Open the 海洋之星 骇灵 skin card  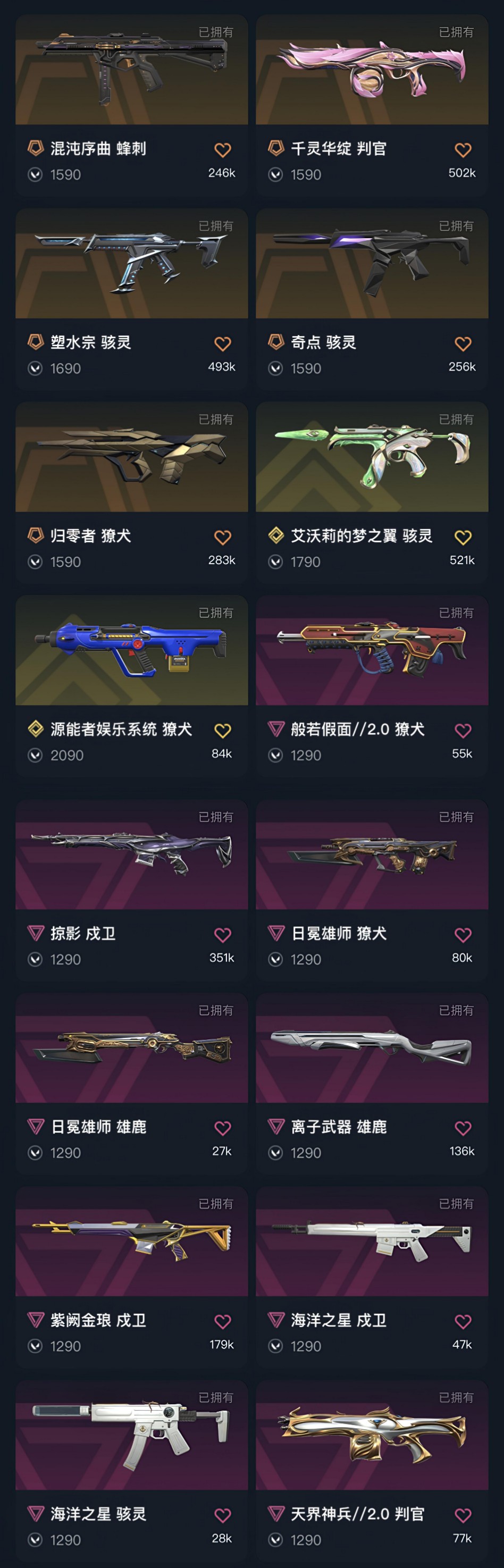click(131, 1439)
